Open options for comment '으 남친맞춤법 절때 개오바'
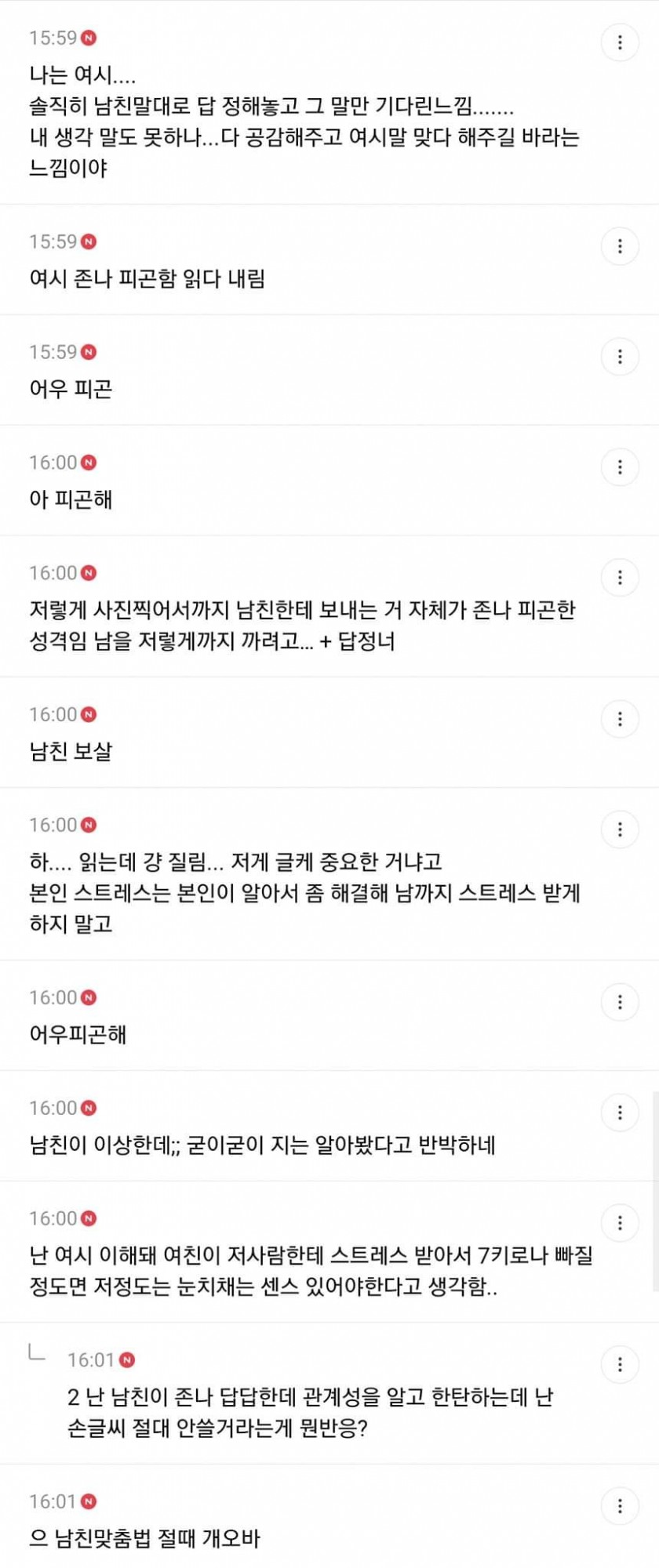659x1568 pixels. (x=620, y=1506)
